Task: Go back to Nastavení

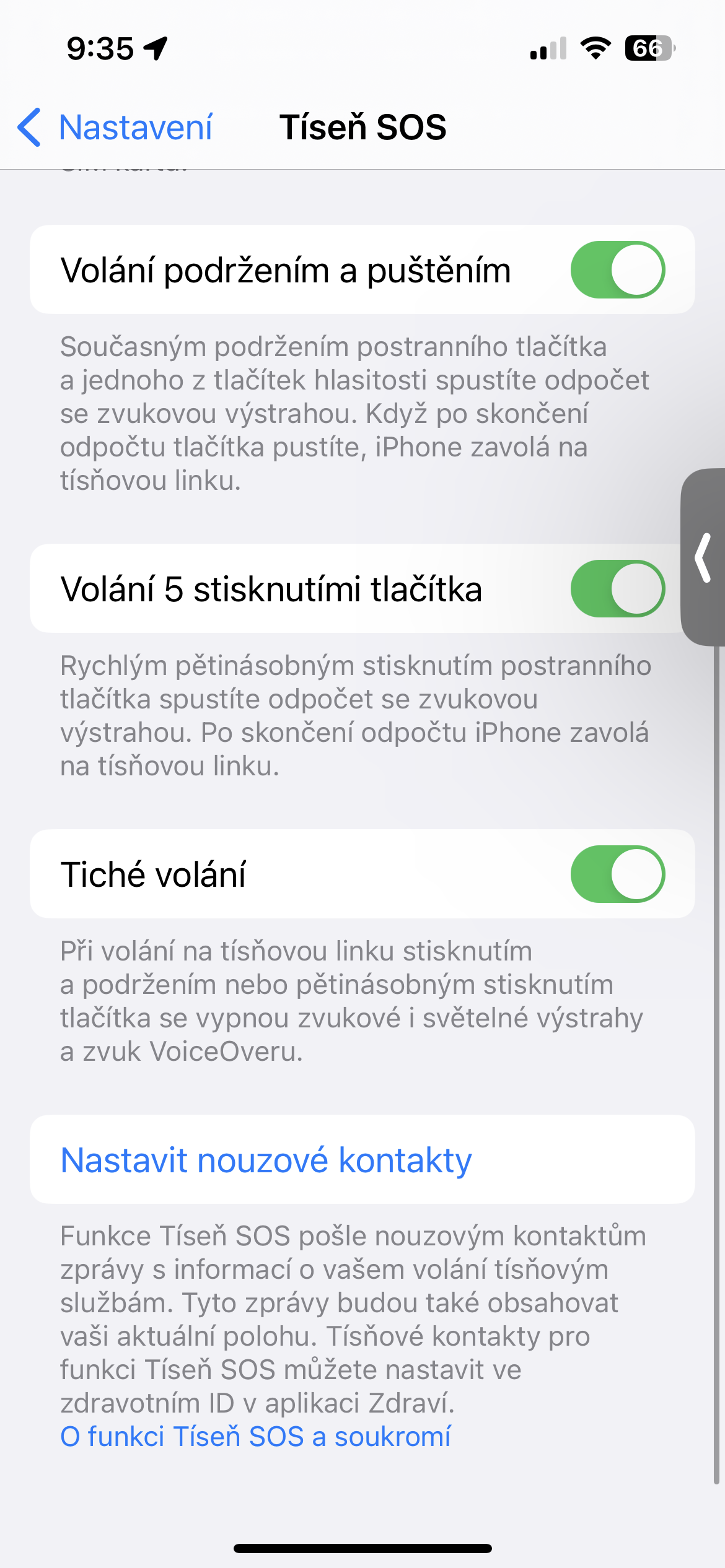Action: (116, 128)
